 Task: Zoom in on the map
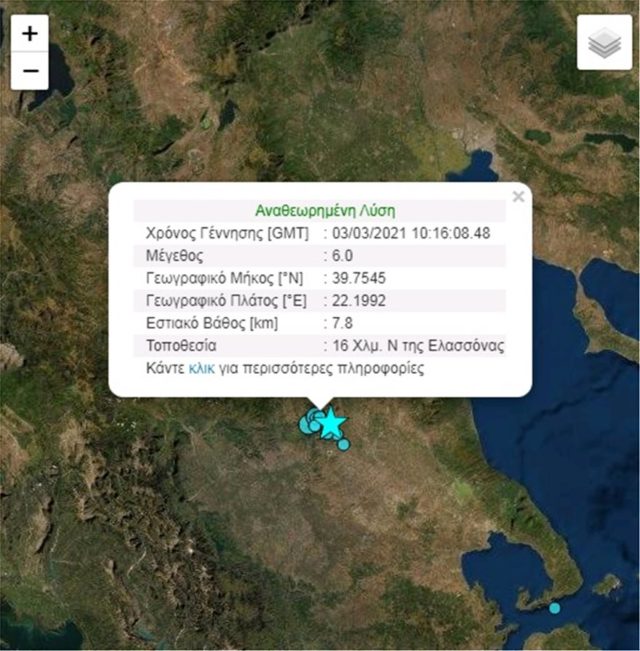click(29, 33)
